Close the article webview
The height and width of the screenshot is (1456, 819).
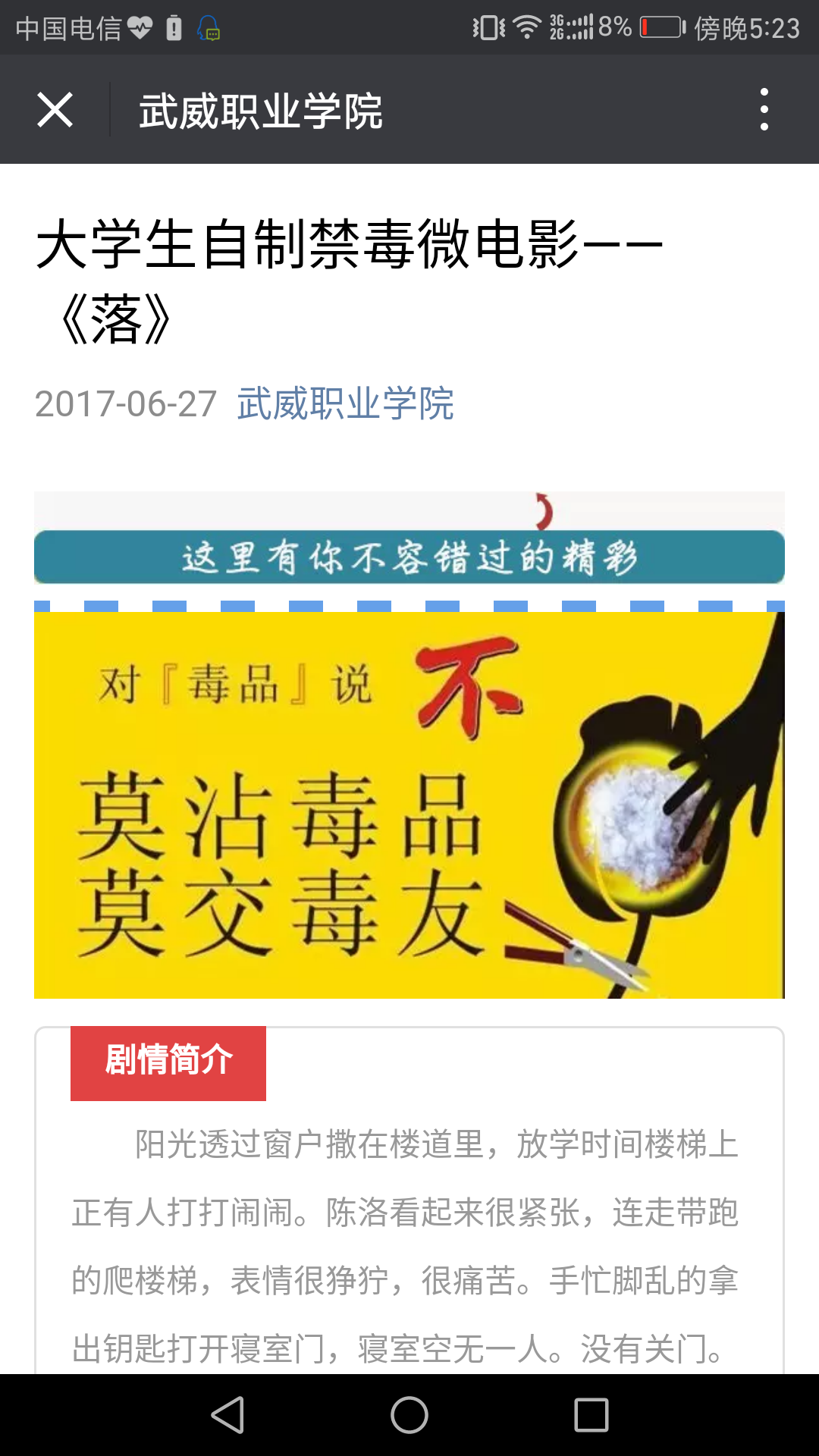click(55, 110)
